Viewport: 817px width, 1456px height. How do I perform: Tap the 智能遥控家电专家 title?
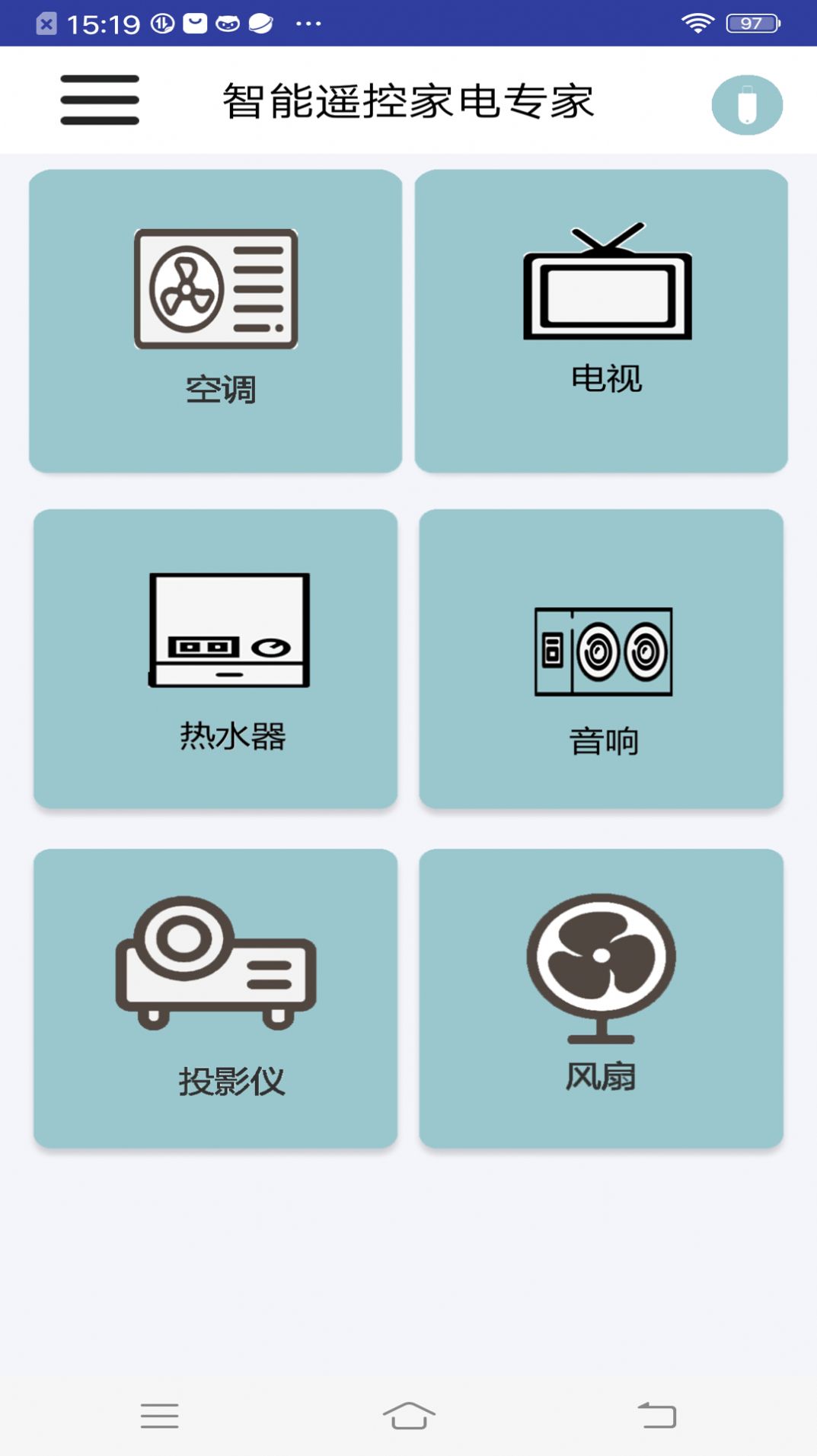click(x=408, y=100)
